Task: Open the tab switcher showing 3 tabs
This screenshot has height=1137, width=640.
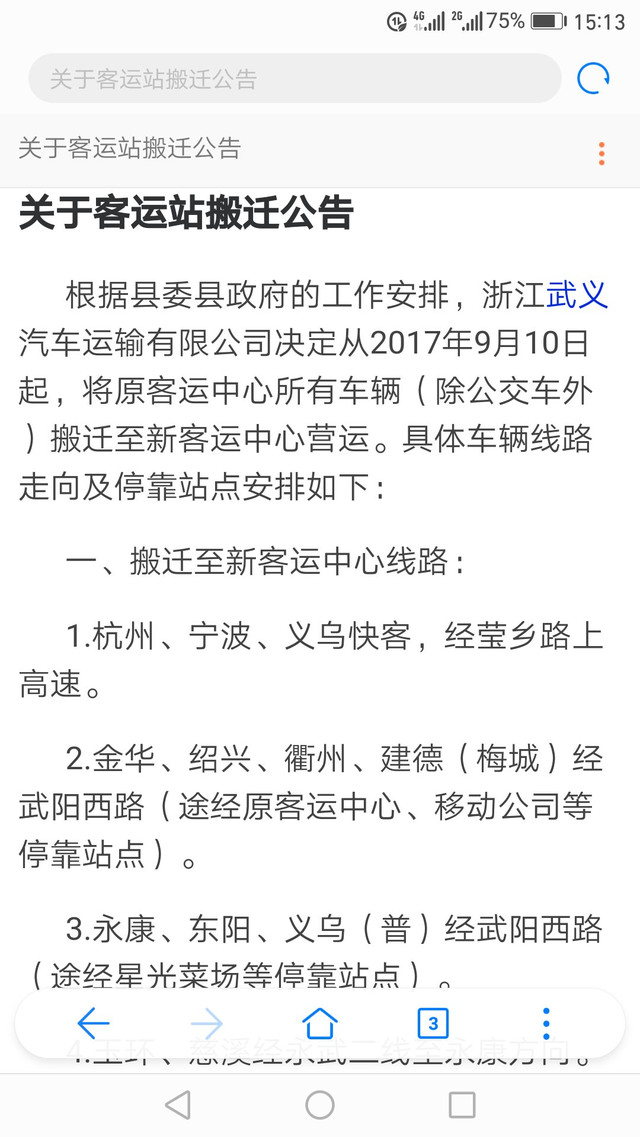Action: [x=433, y=1024]
